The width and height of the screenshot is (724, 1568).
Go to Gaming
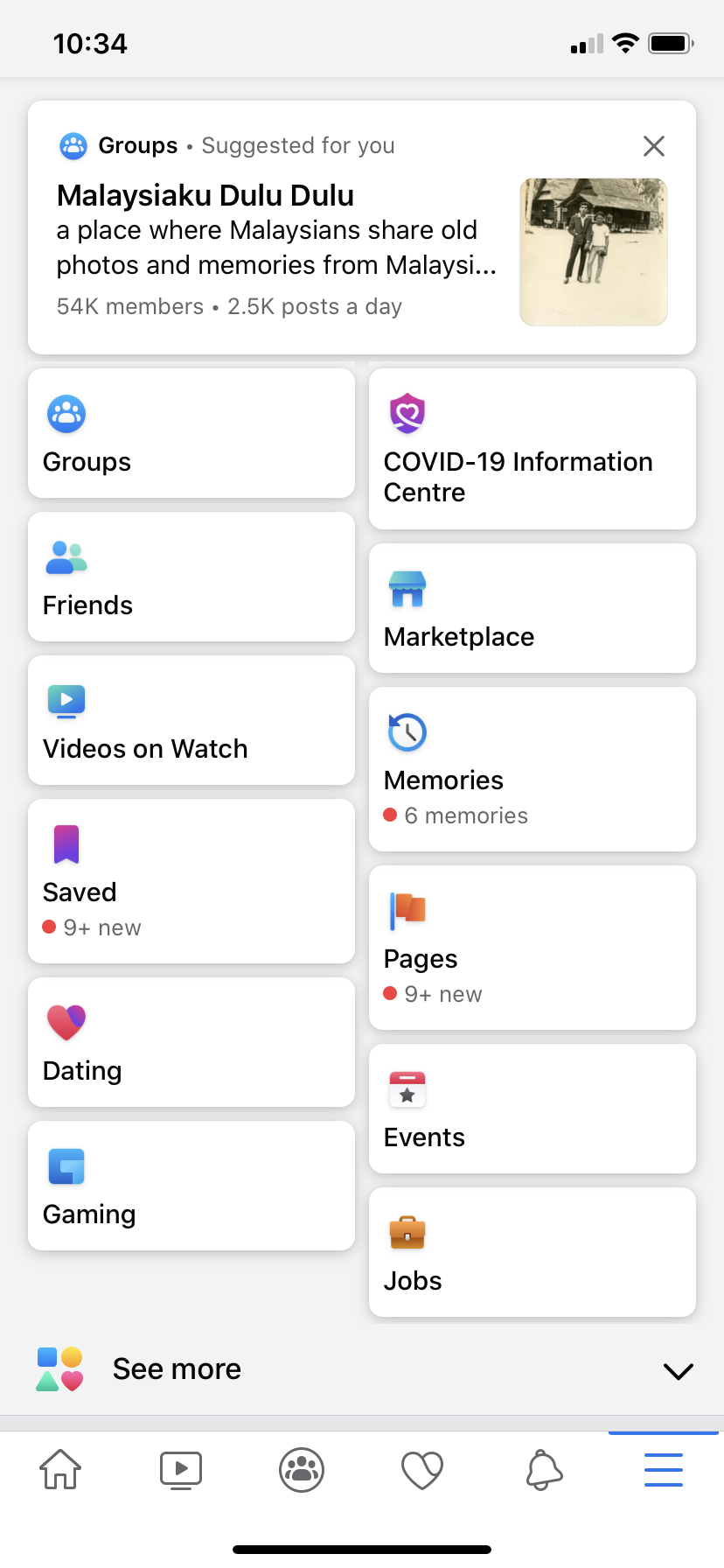pyautogui.click(x=191, y=1186)
